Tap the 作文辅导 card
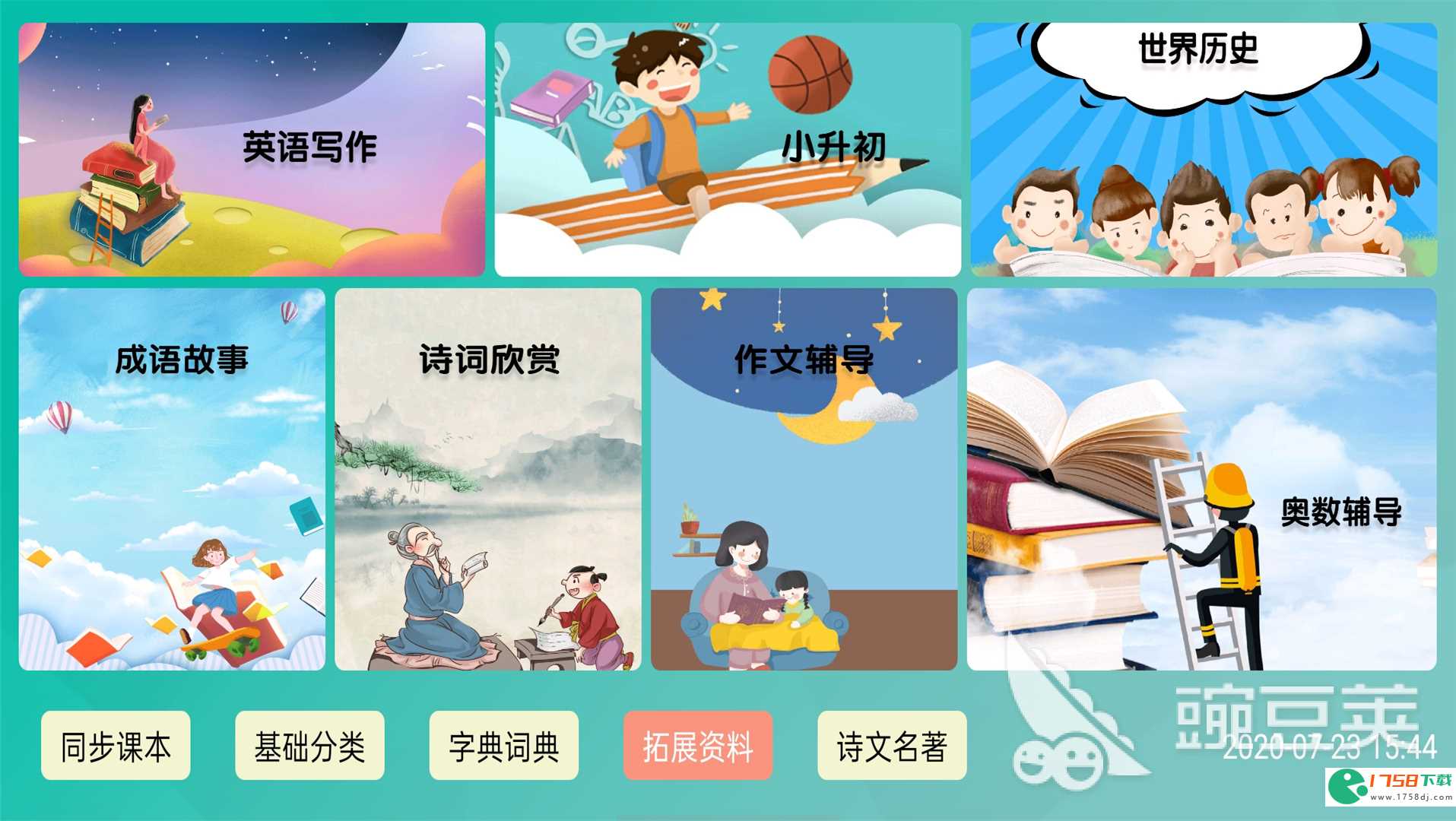 pyautogui.click(x=804, y=479)
